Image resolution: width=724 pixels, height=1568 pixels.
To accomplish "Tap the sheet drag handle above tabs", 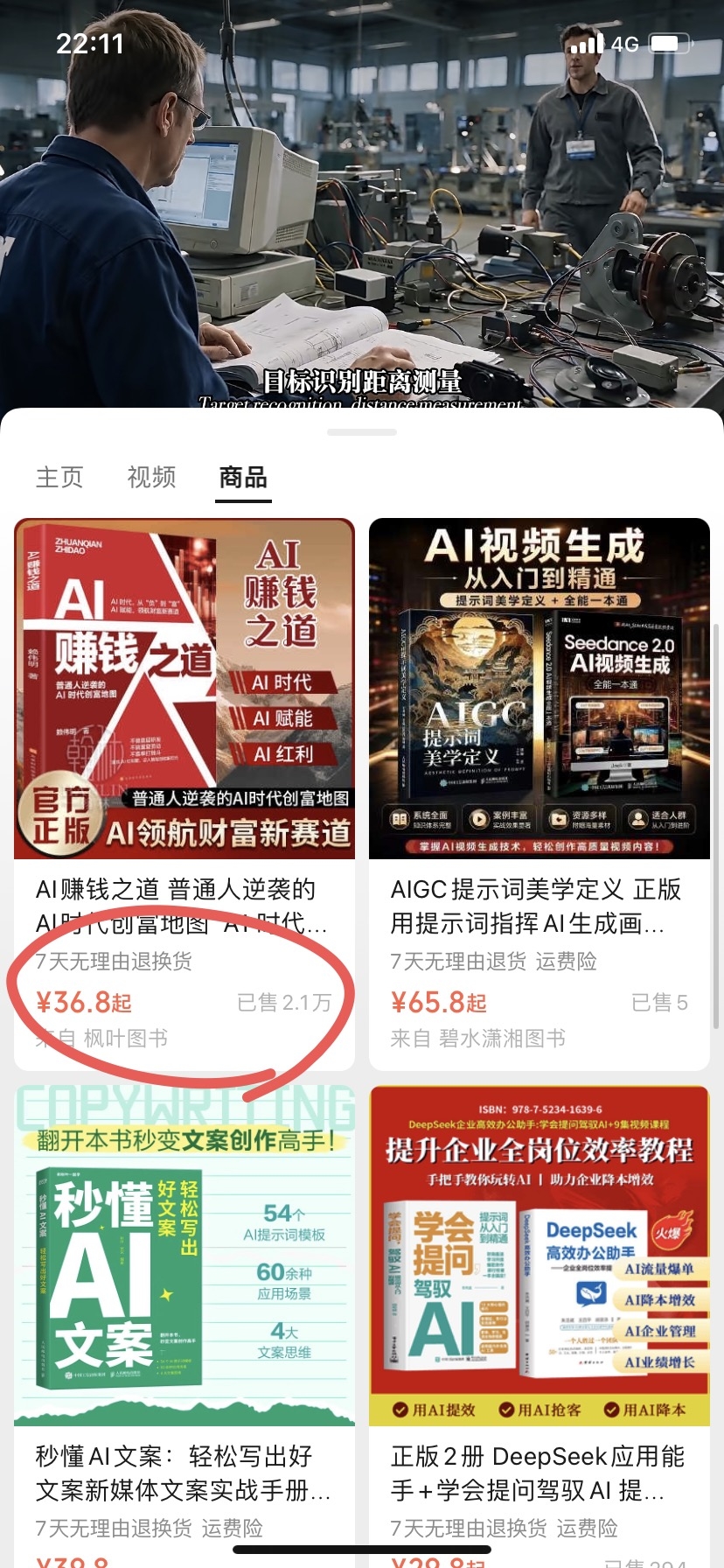I will [x=362, y=432].
